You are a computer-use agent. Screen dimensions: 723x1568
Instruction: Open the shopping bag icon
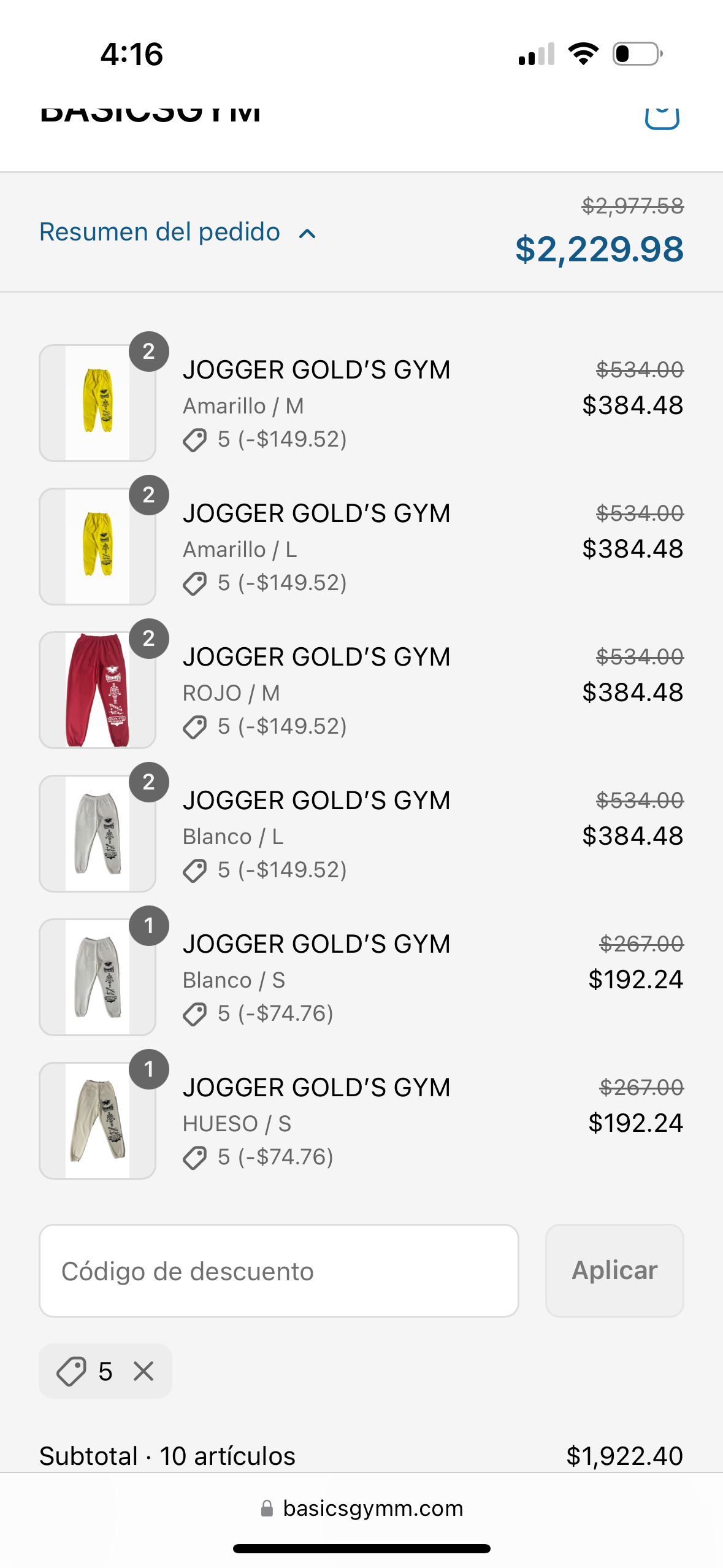click(662, 117)
